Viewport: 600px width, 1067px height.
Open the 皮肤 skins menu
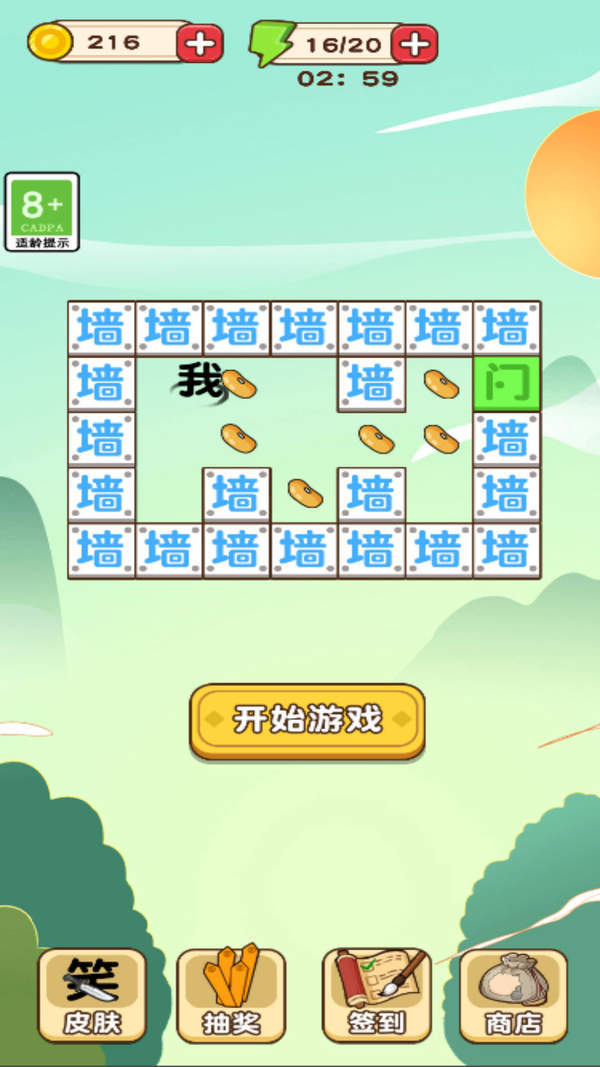pyautogui.click(x=92, y=995)
